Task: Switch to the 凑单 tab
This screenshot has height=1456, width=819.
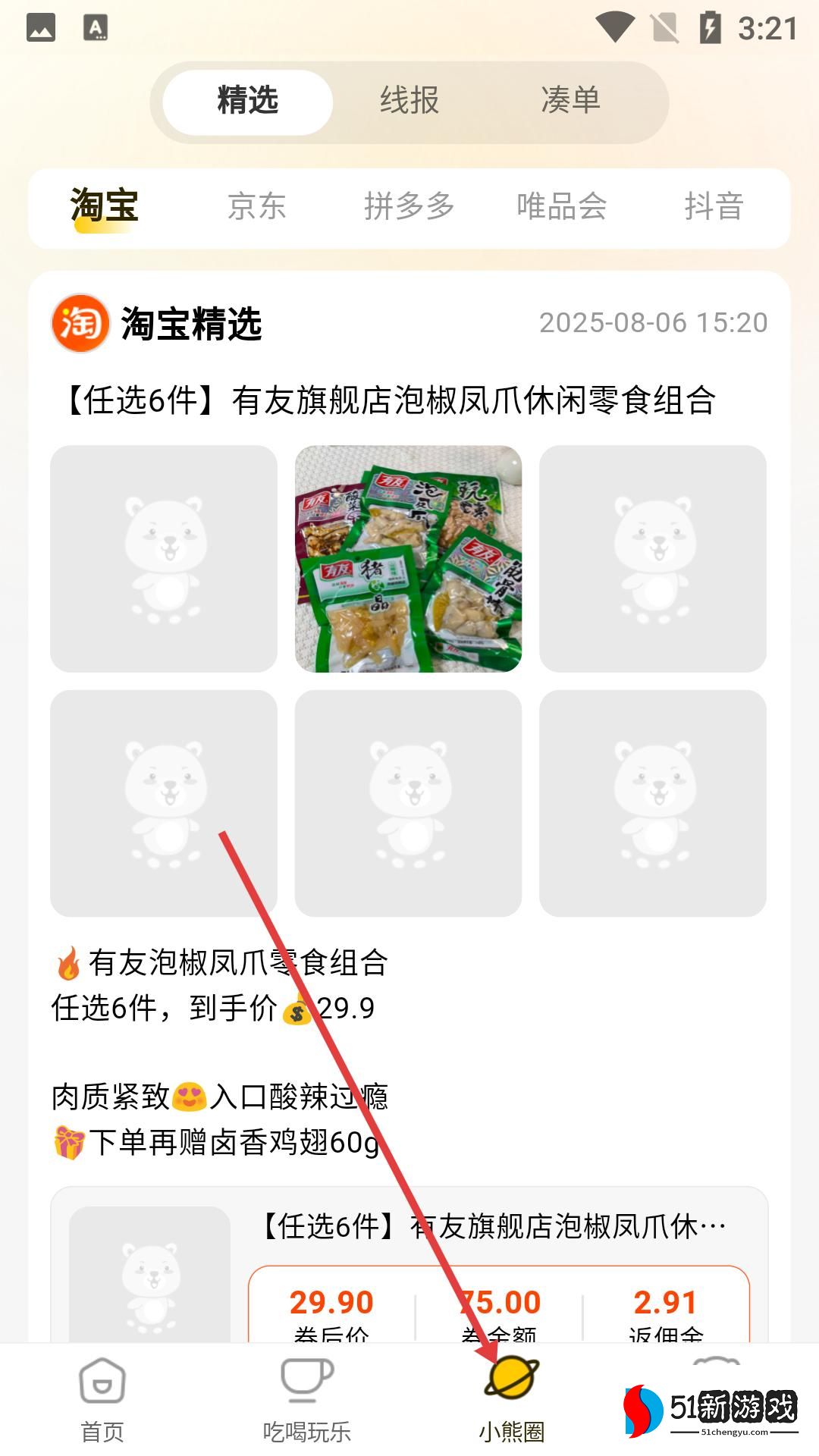Action: point(570,101)
